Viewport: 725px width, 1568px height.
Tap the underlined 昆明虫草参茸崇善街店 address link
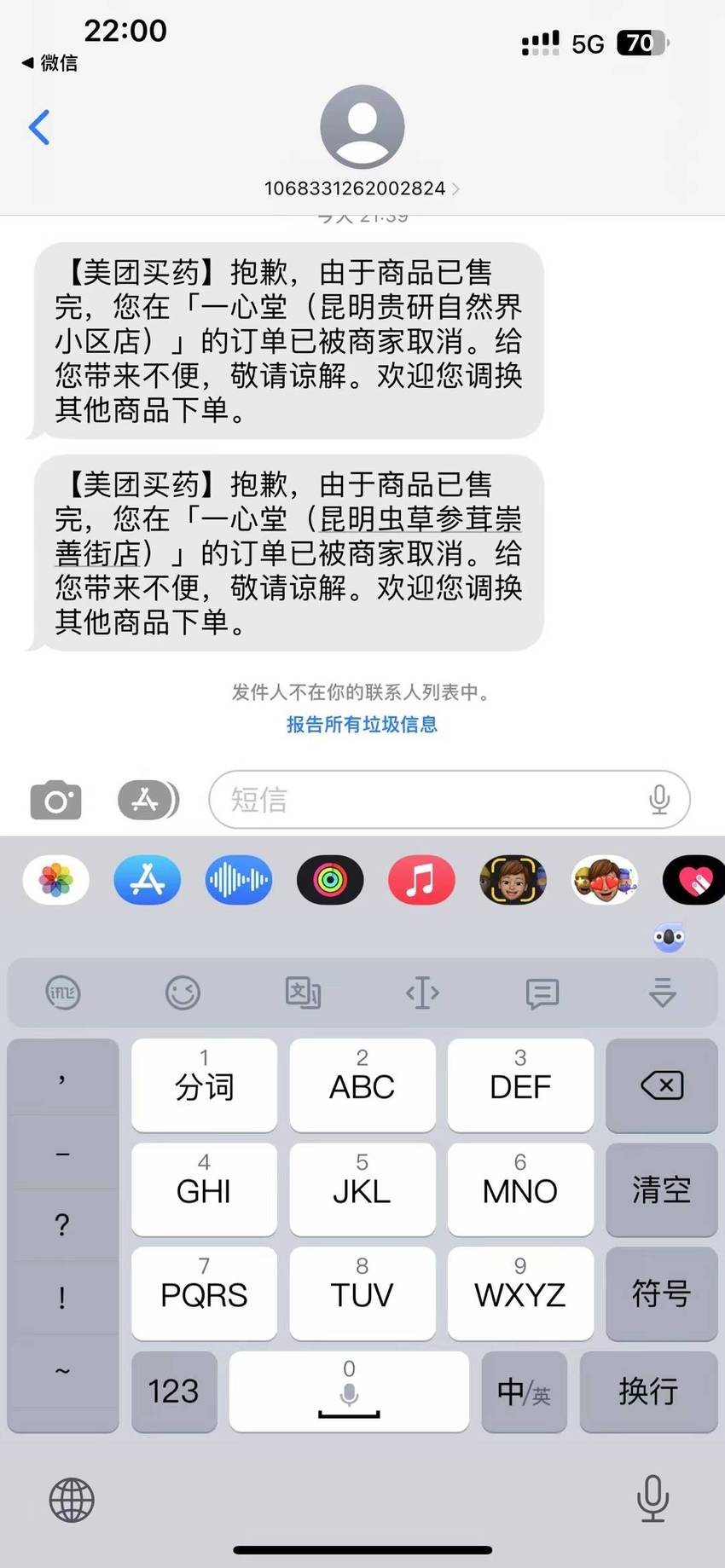click(288, 536)
